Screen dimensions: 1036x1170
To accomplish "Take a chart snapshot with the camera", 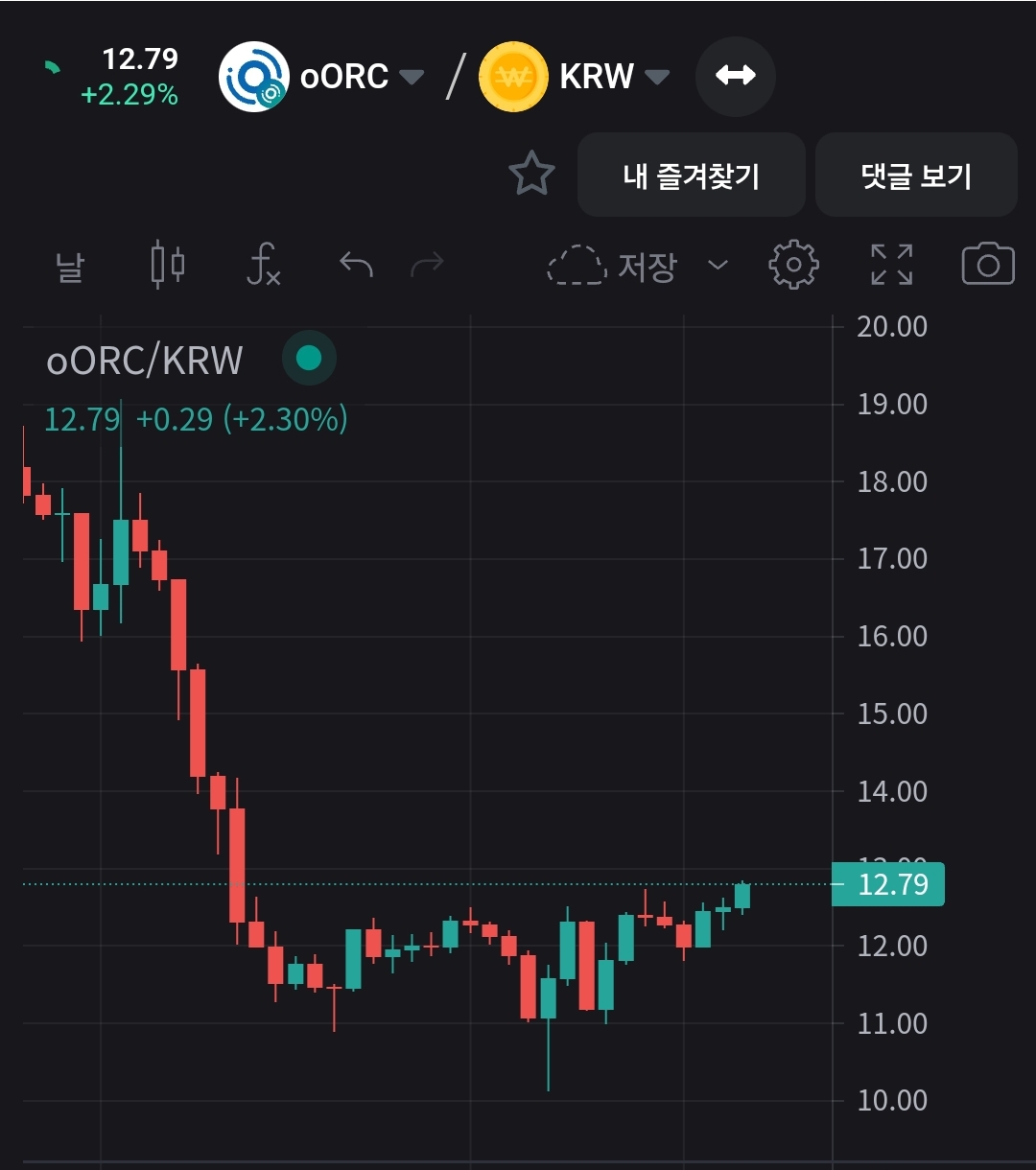I will [987, 265].
